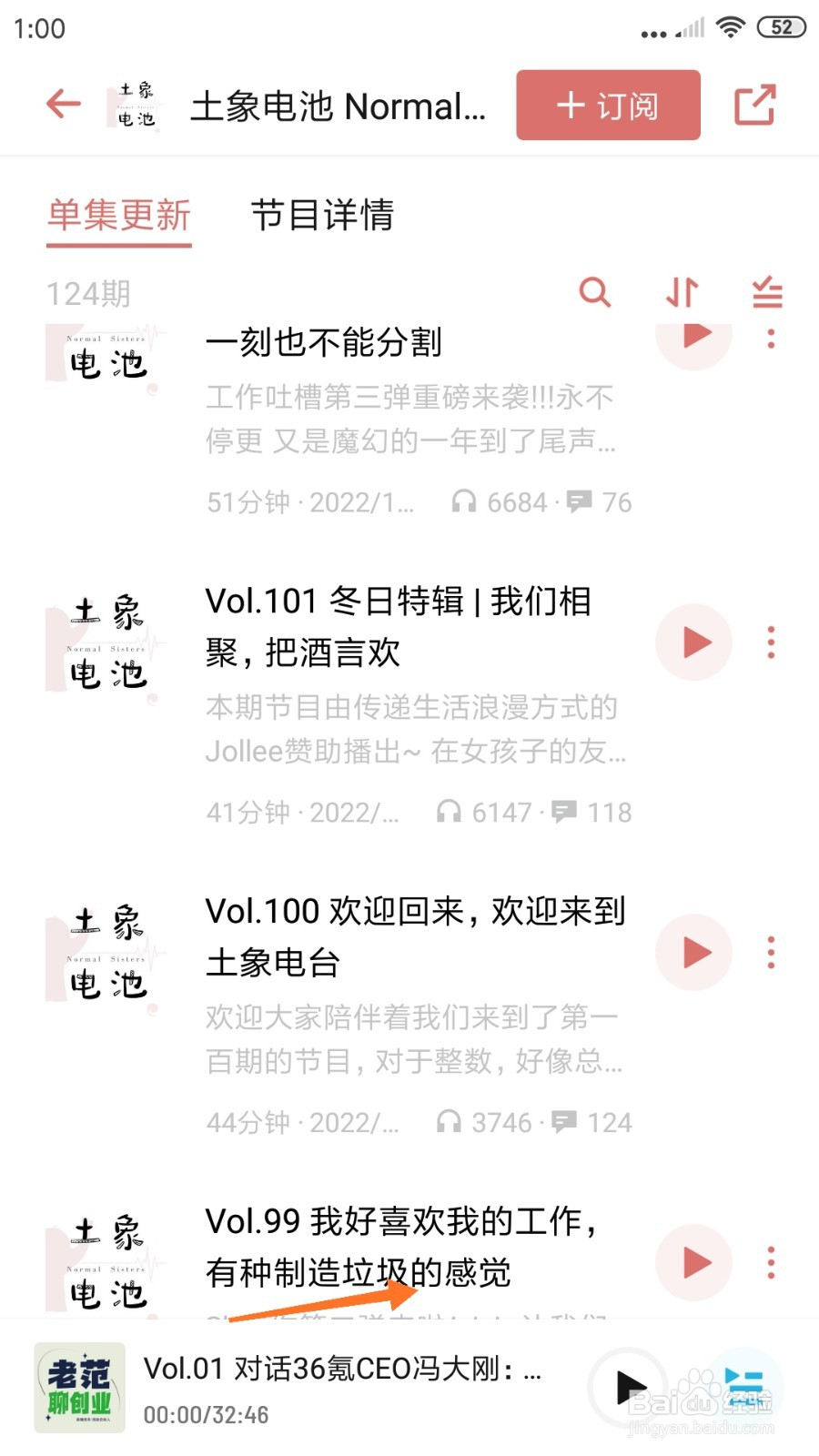Screen dimensions: 819x1456
Task: Go back using the arrow at top left
Action: (x=62, y=105)
